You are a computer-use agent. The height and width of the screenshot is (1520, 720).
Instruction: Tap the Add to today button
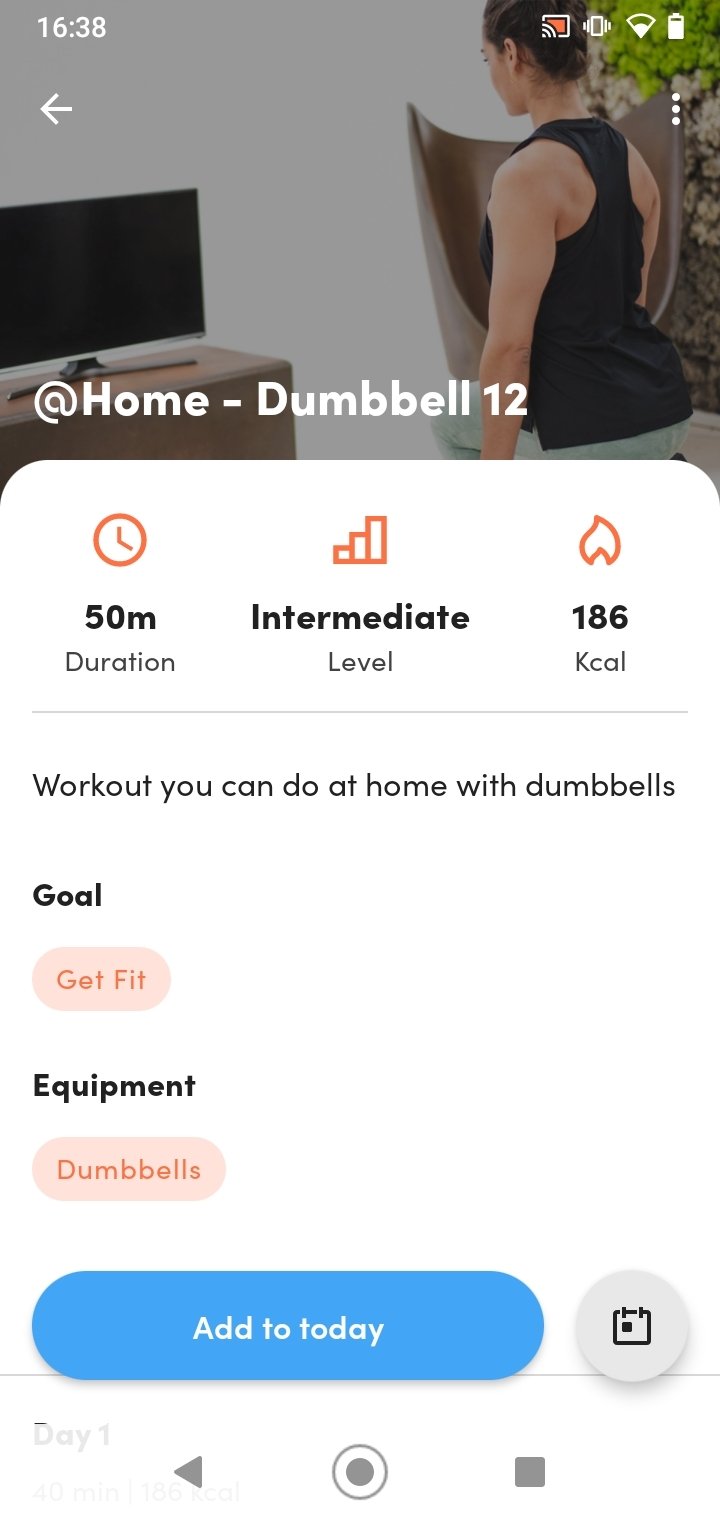(288, 1327)
